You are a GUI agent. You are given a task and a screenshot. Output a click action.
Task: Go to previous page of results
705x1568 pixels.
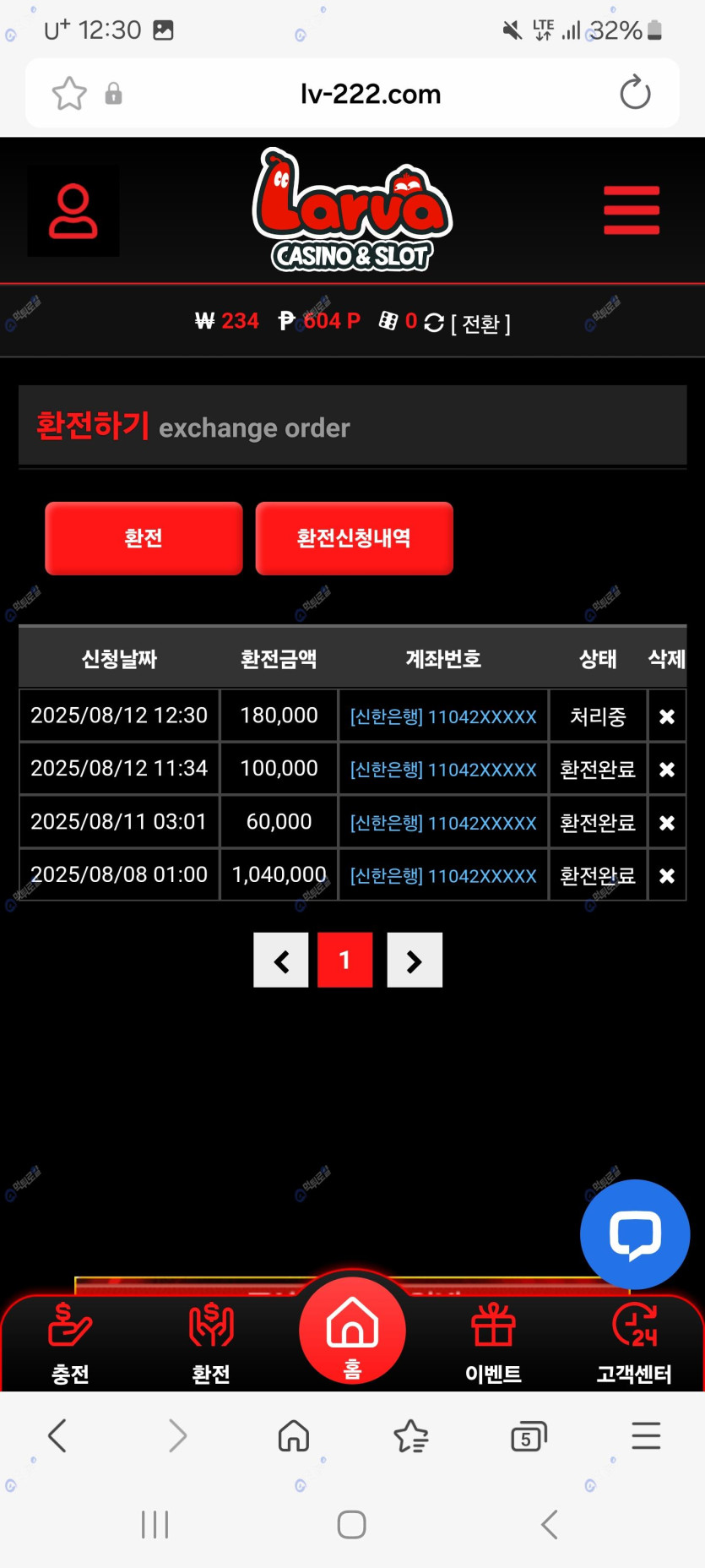281,961
